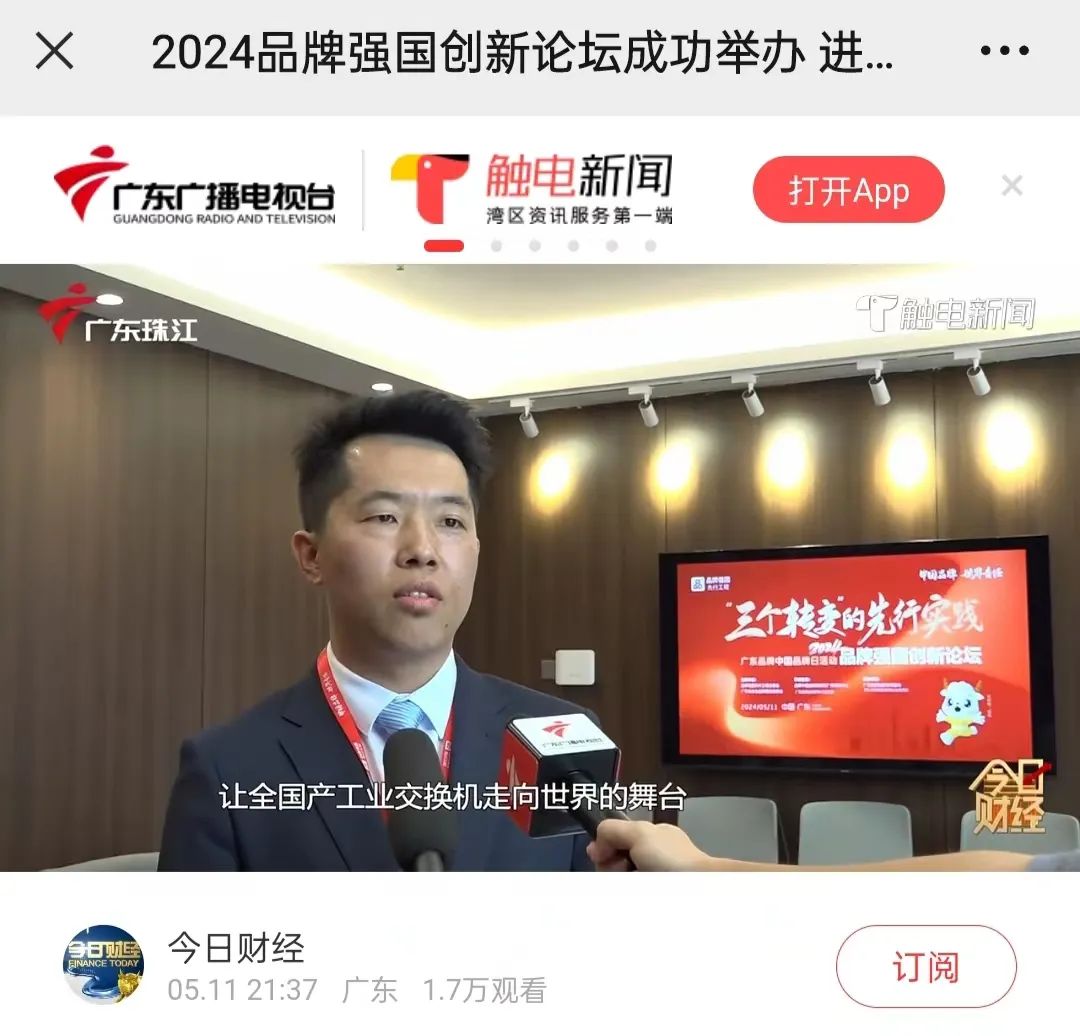Play the news video
The width and height of the screenshot is (1080, 1036).
pos(540,567)
